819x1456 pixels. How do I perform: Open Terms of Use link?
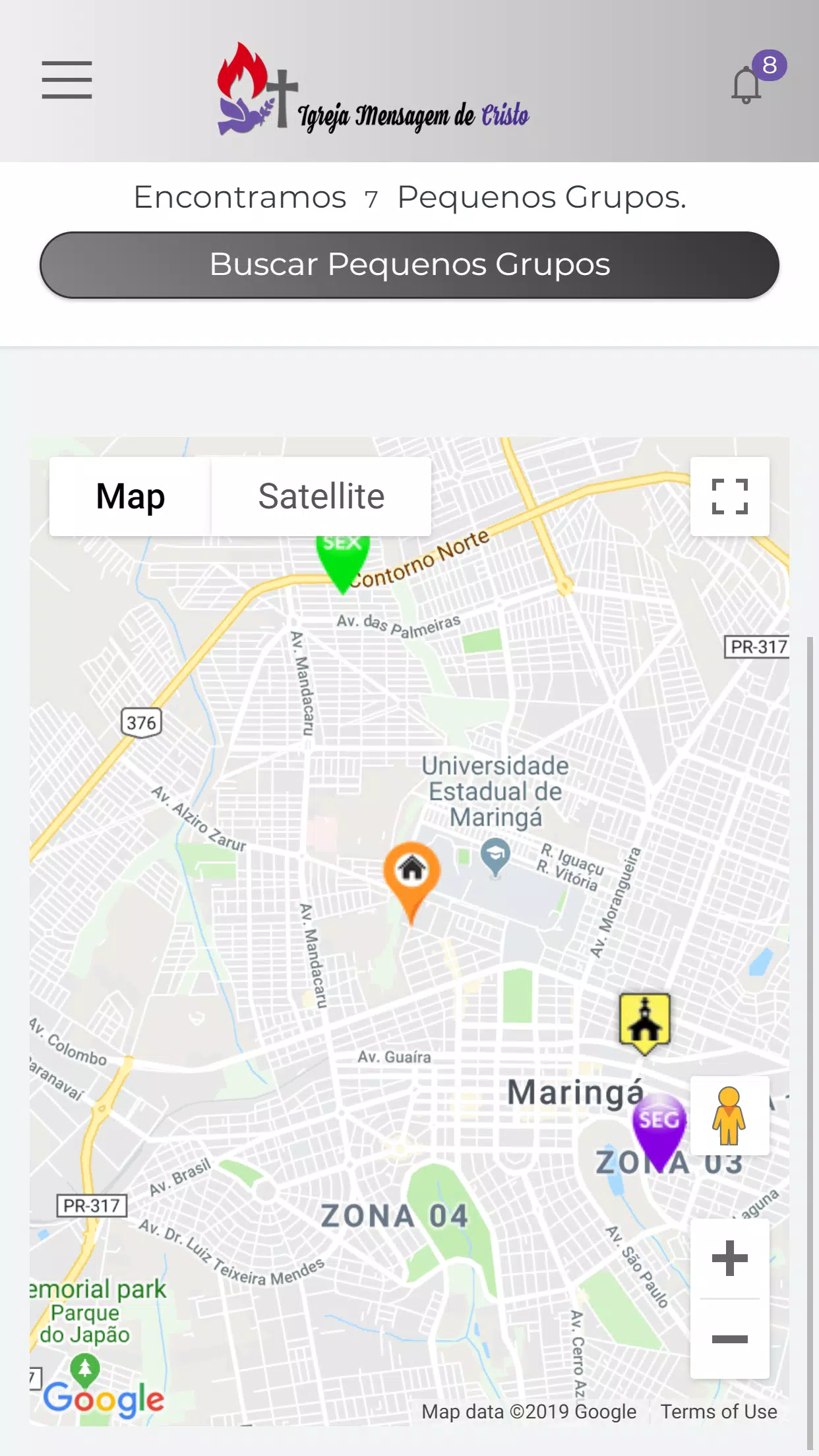click(719, 1412)
